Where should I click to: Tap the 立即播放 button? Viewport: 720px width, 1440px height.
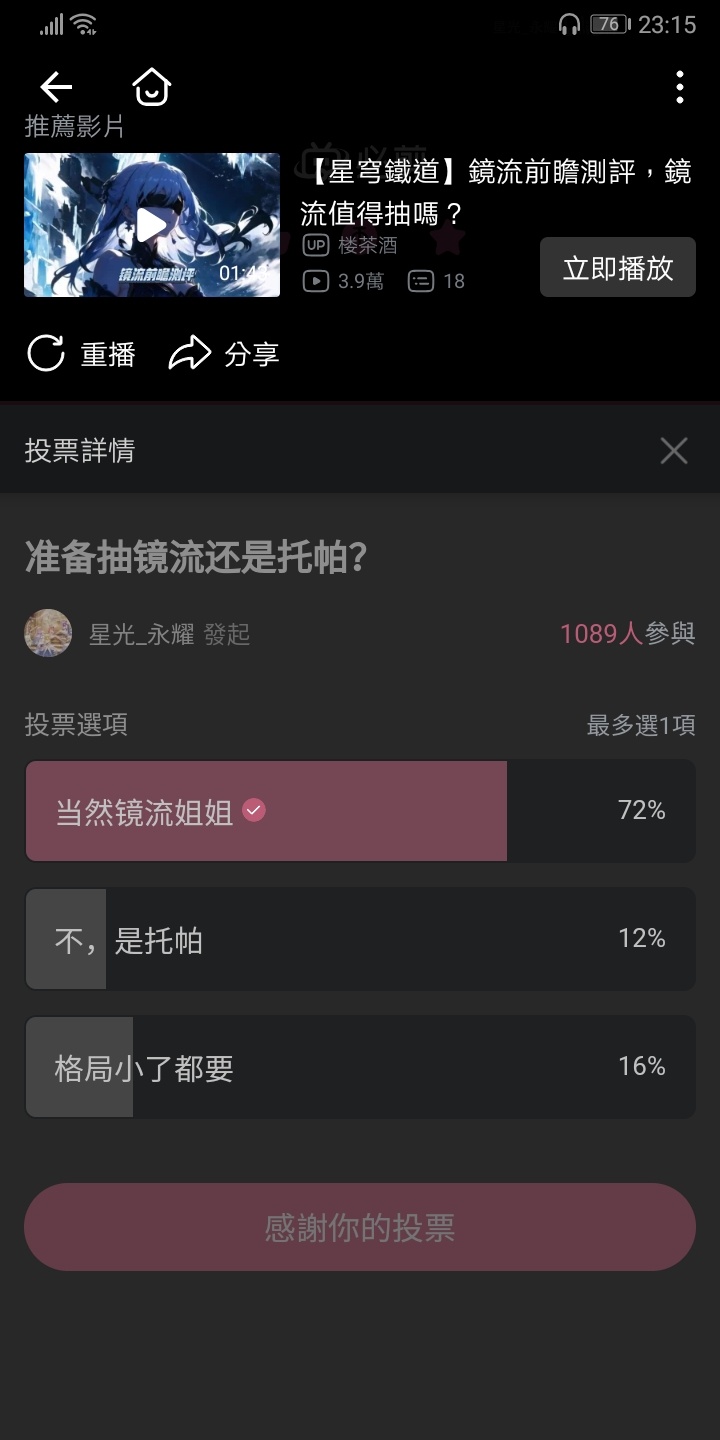tap(618, 267)
